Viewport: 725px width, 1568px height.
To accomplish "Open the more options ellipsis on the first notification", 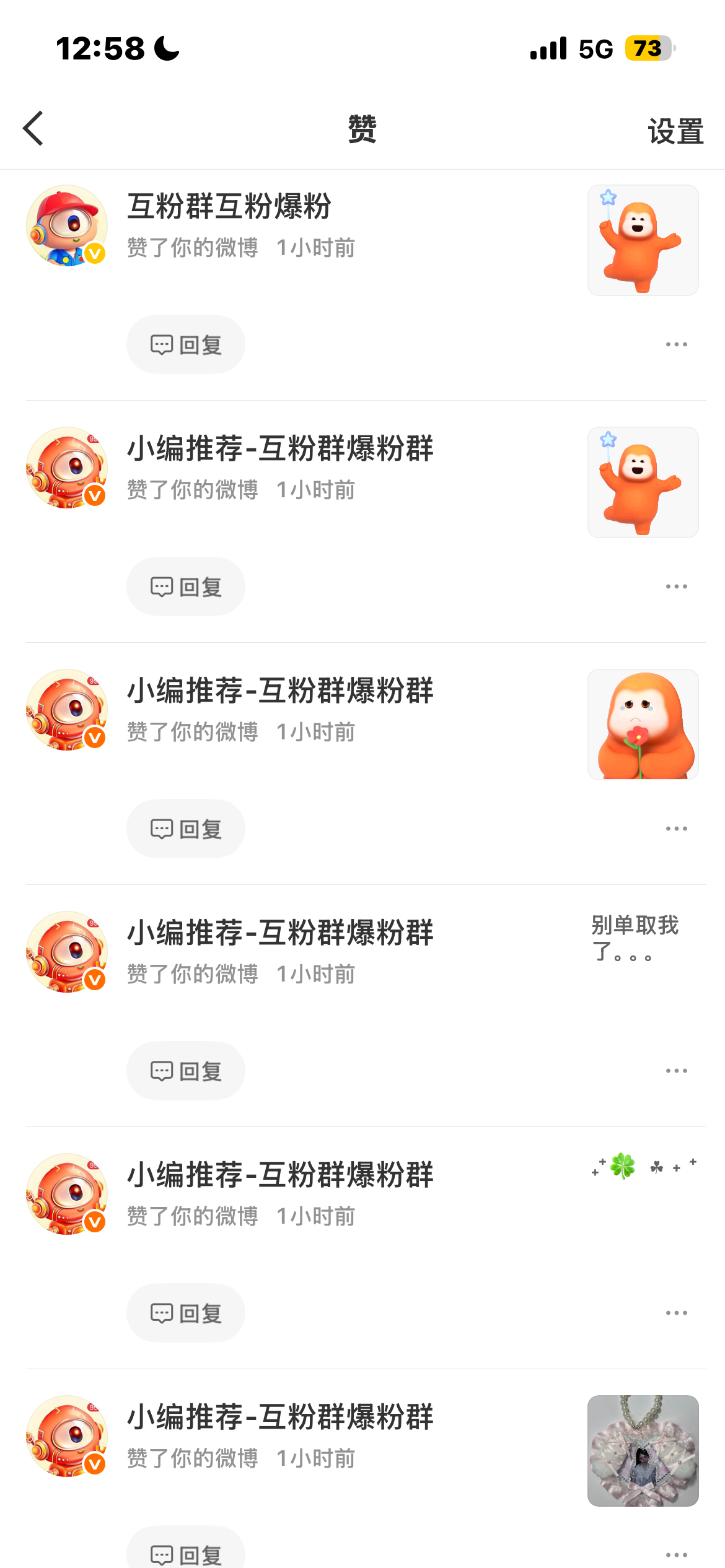I will coord(677,344).
